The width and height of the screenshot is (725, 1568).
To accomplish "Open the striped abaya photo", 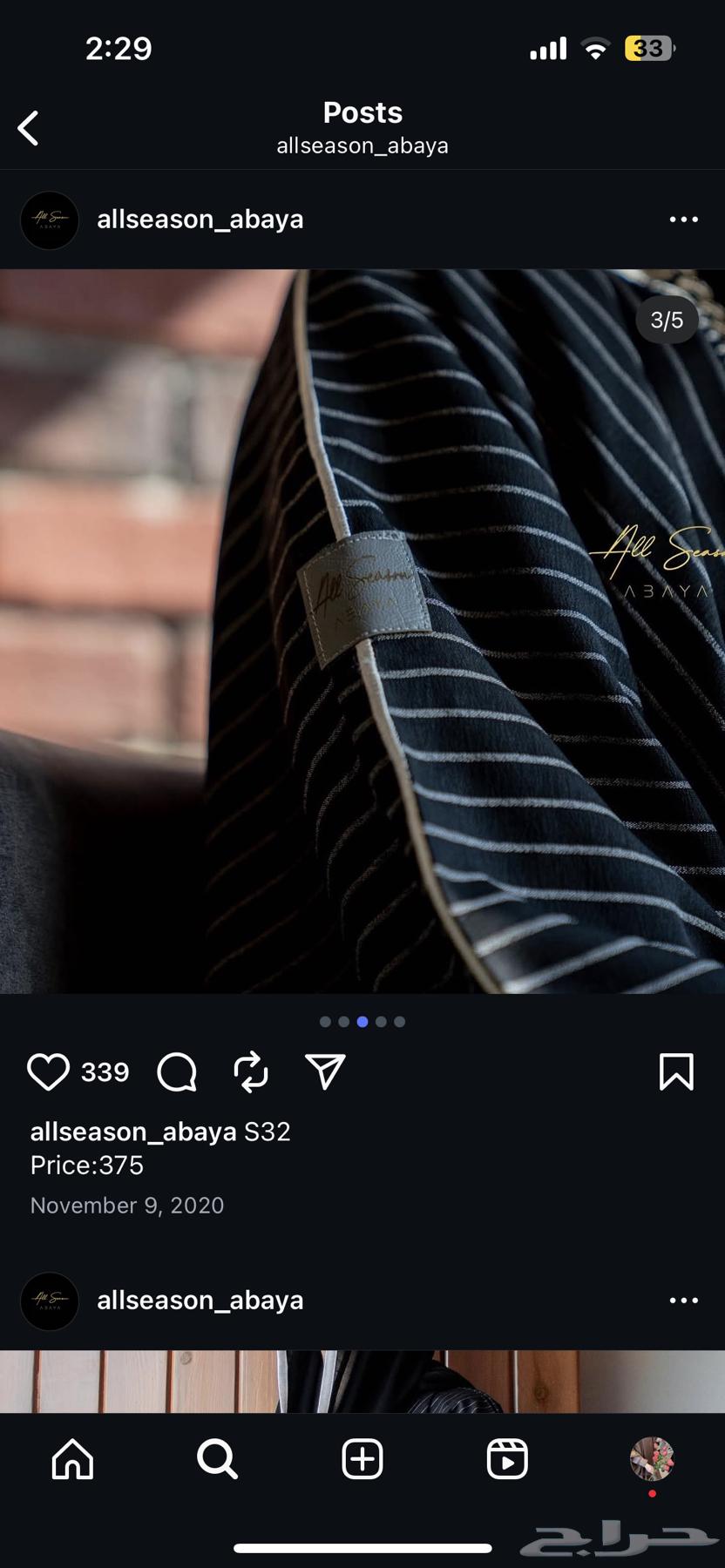I will (x=362, y=632).
